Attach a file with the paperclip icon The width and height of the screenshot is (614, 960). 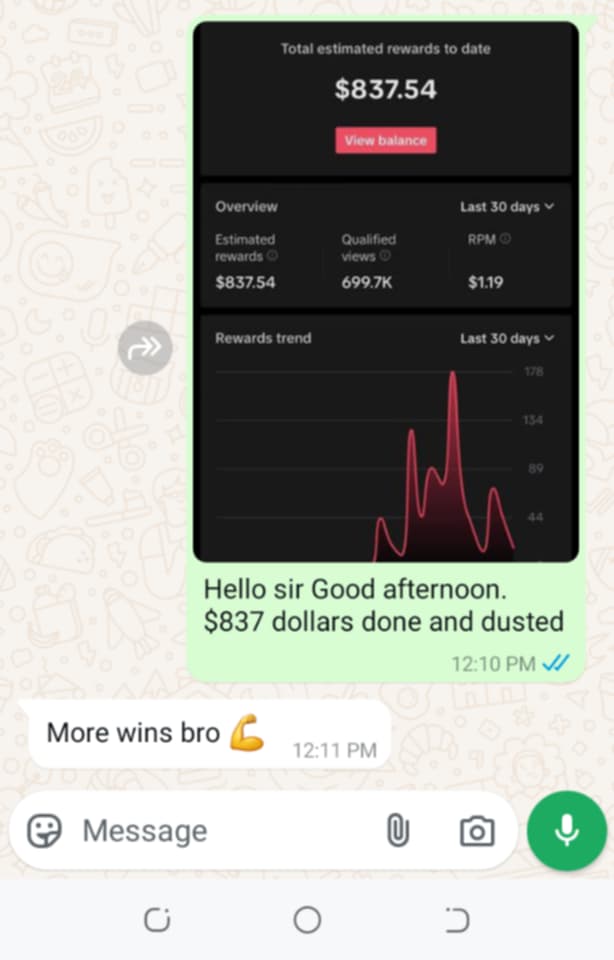pyautogui.click(x=398, y=830)
